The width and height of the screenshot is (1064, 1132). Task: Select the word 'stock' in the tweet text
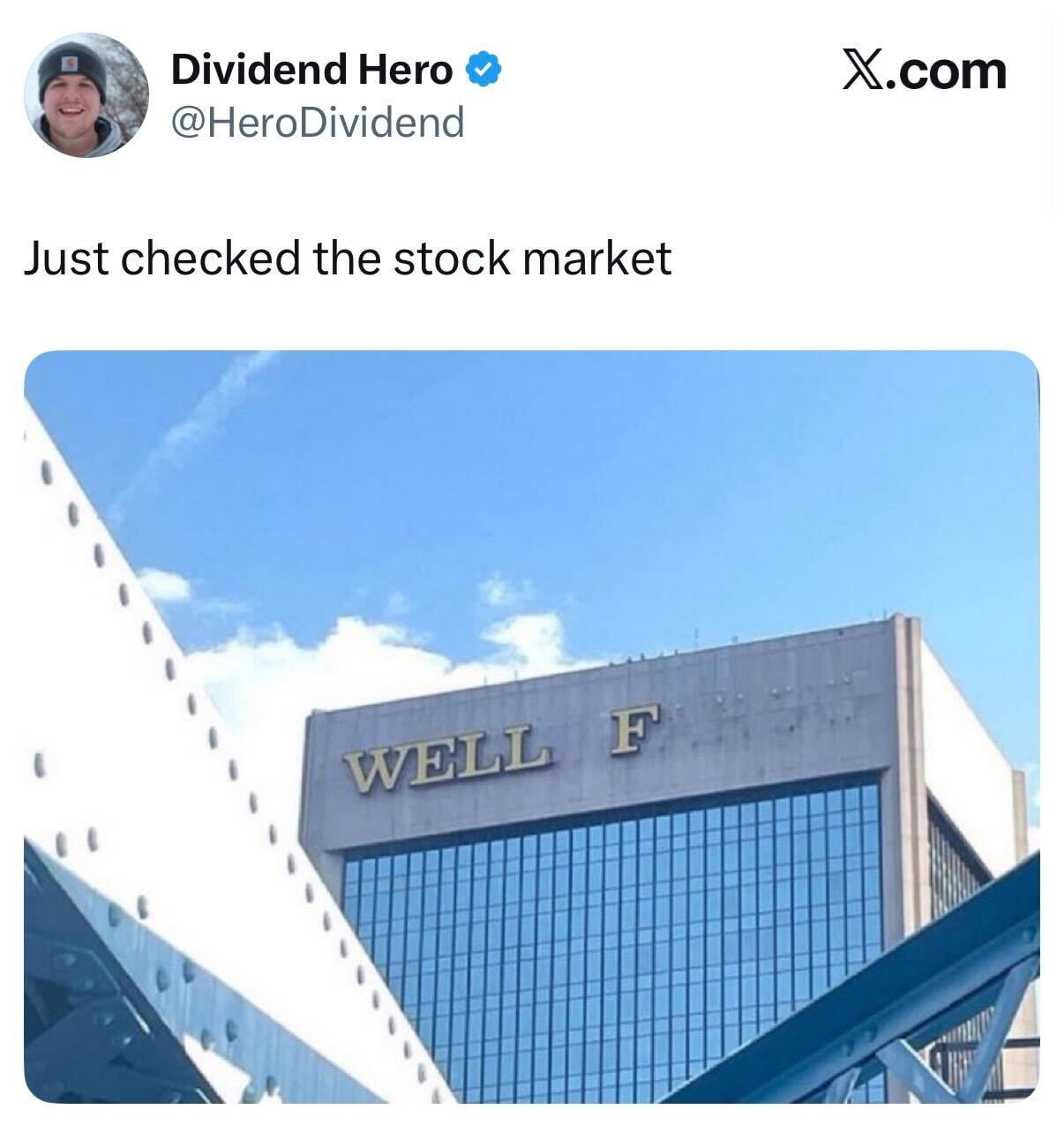point(446,259)
